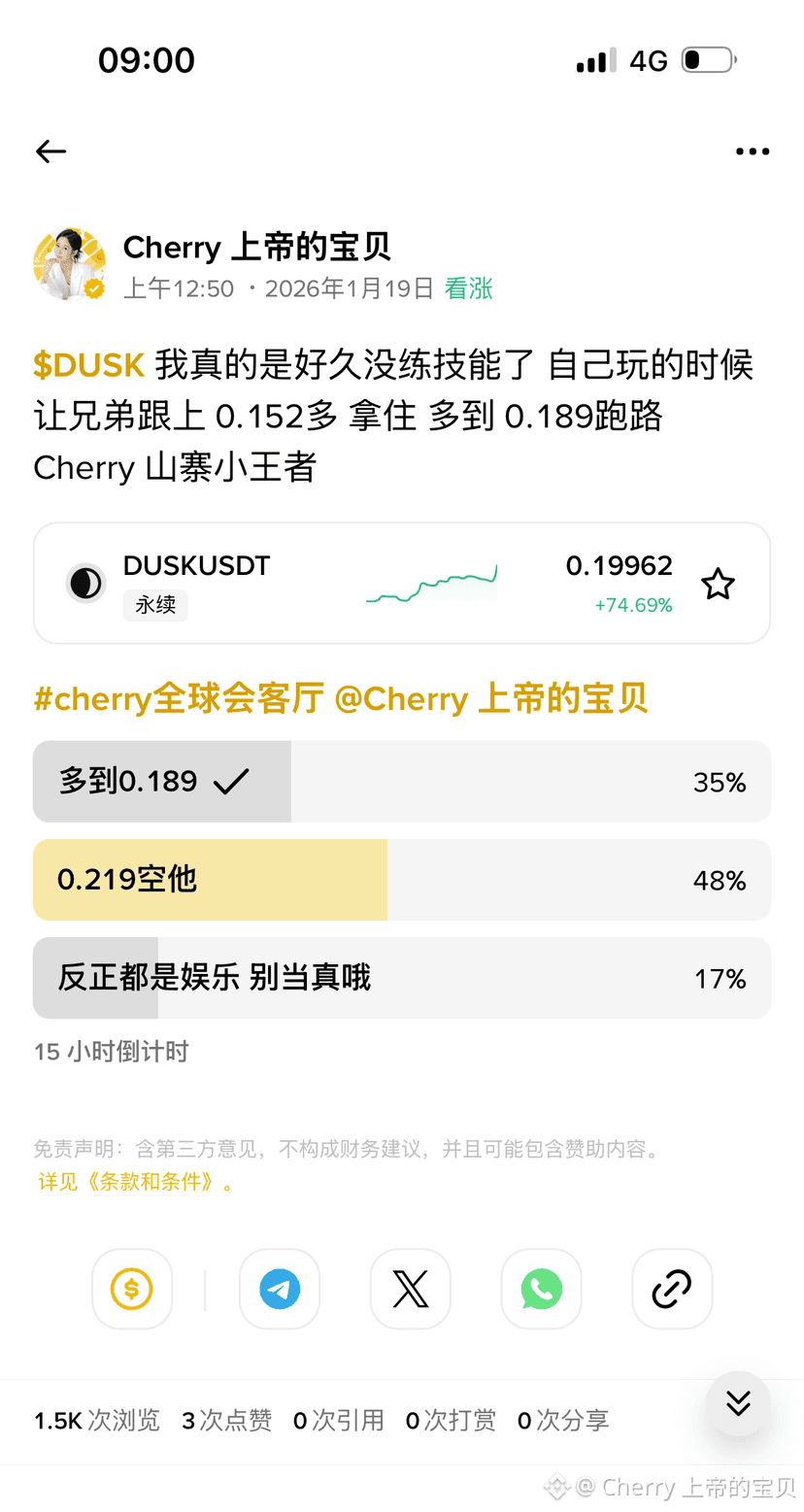Open the @Cherry 上帝的宝贝 mention
804x1512 pixels.
pyautogui.click(x=490, y=698)
